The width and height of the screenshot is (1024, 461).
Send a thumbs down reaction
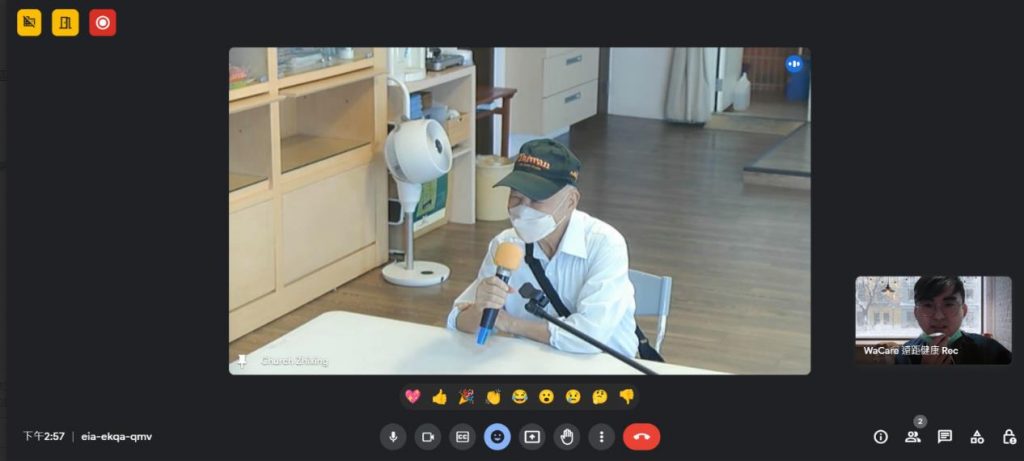coord(627,397)
